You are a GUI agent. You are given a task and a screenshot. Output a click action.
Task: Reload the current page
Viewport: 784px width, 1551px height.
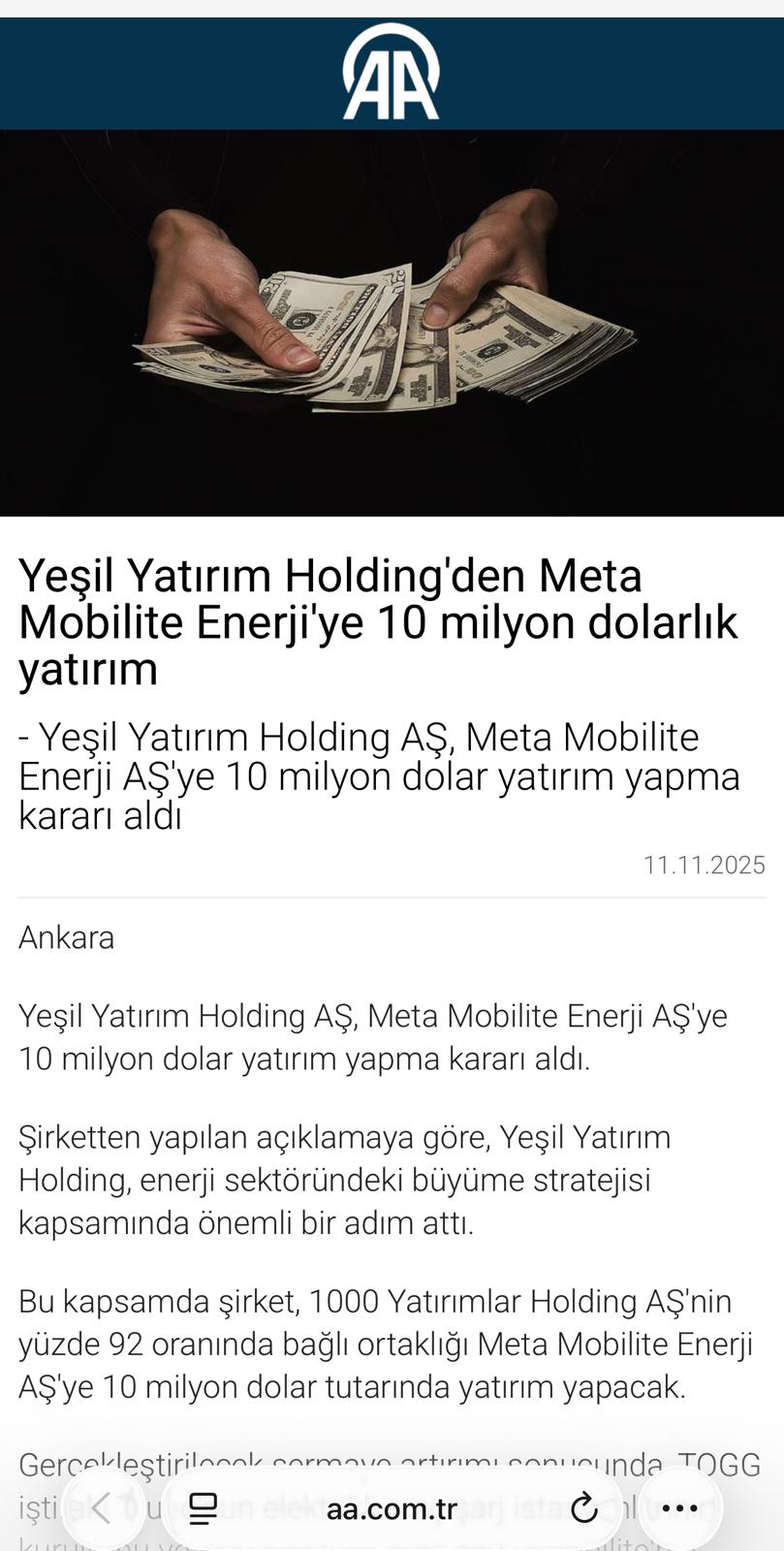pos(583,1508)
